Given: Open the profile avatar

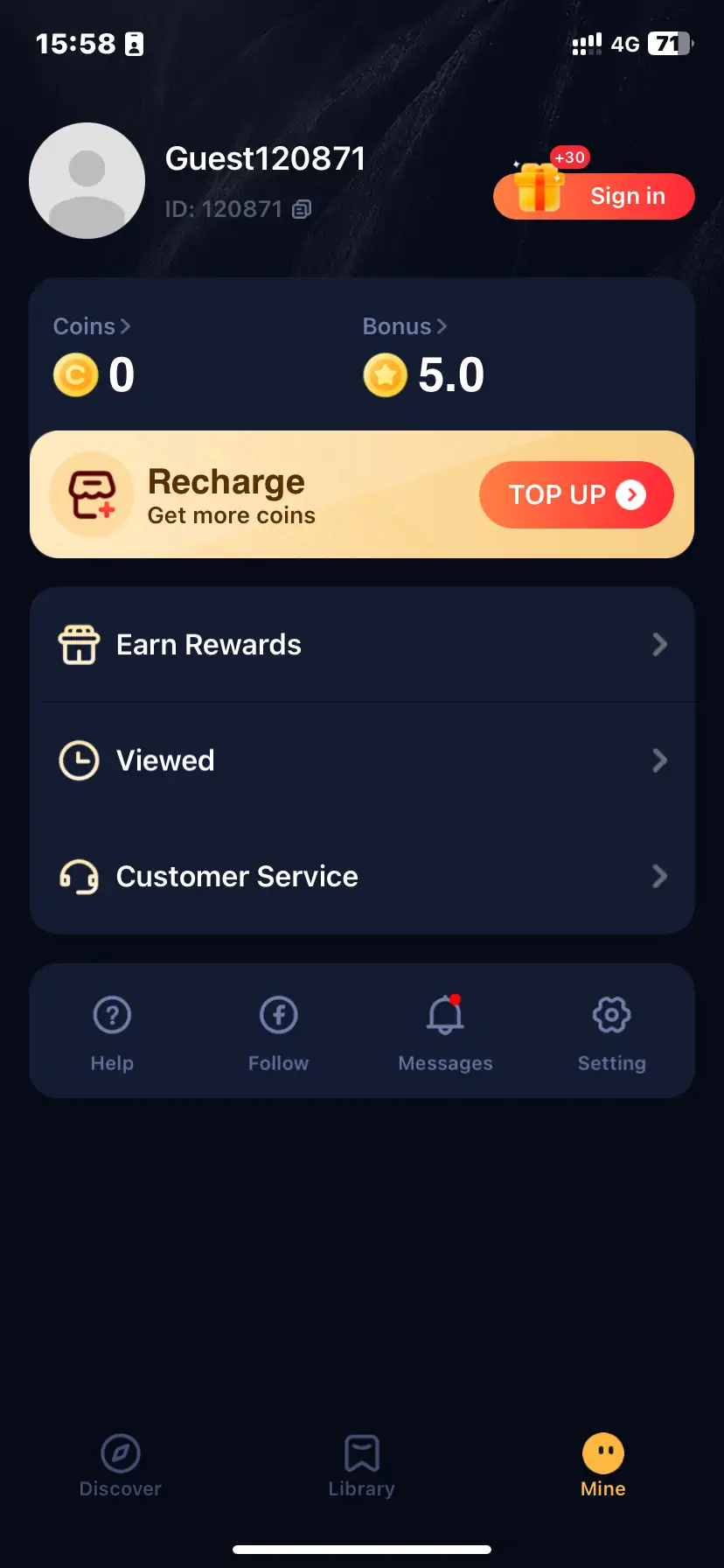Looking at the screenshot, I should (87, 180).
